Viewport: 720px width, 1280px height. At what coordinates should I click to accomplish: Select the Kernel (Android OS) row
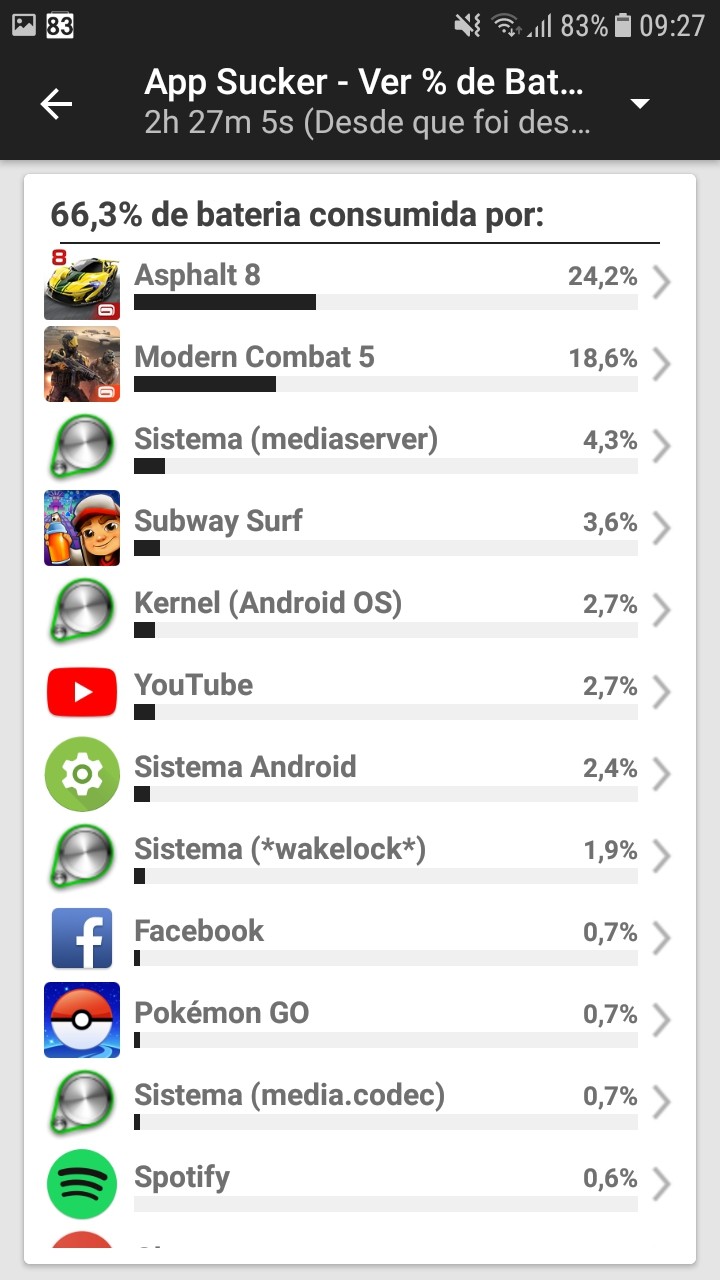coord(360,612)
